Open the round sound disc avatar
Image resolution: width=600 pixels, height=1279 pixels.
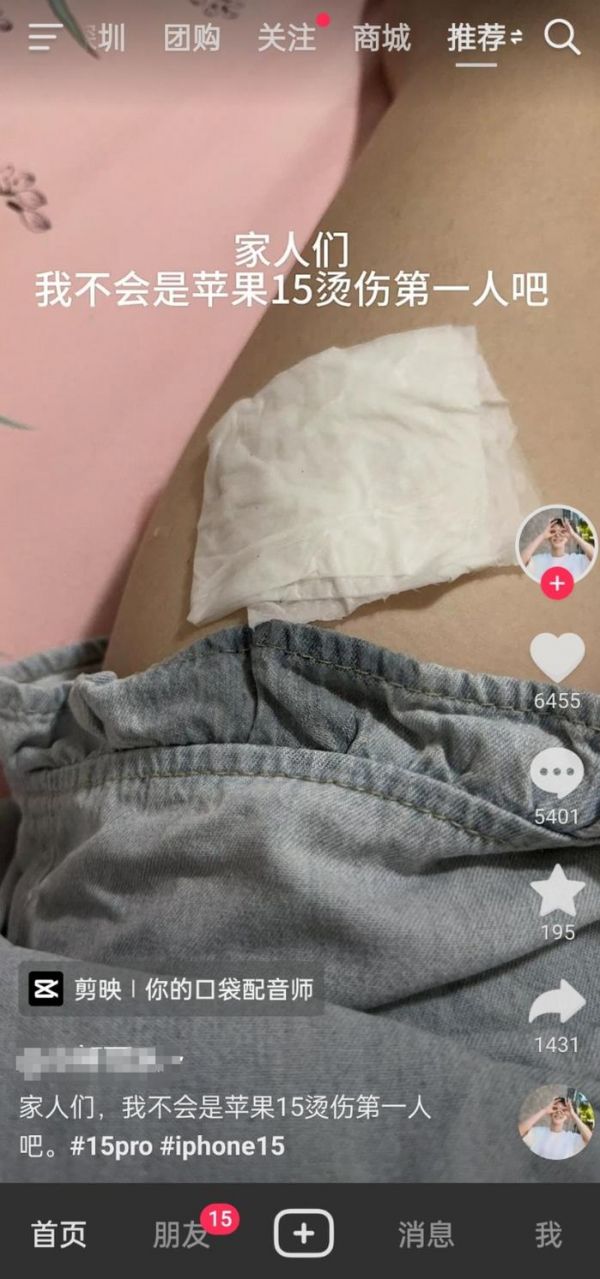point(556,1122)
